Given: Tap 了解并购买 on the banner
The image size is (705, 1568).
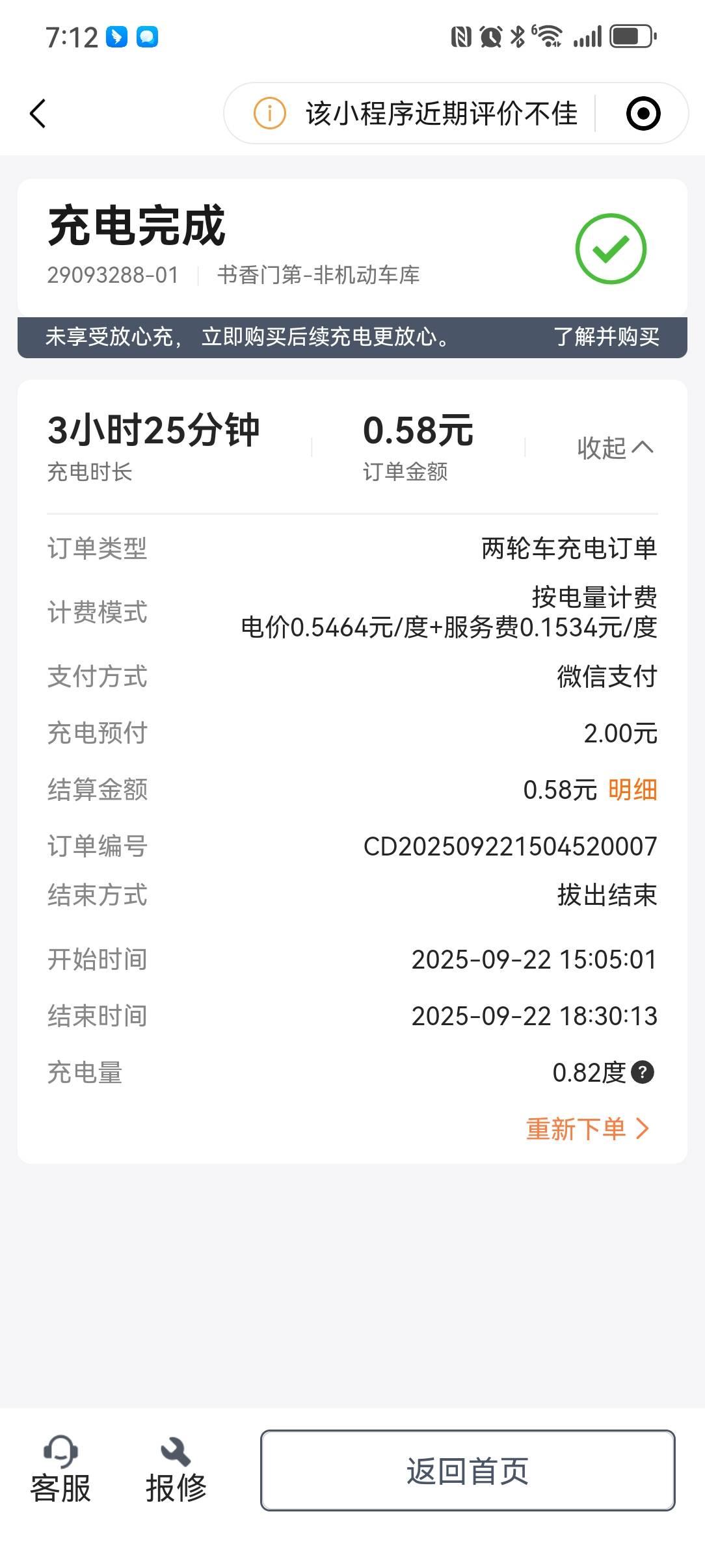Looking at the screenshot, I should coord(606,337).
